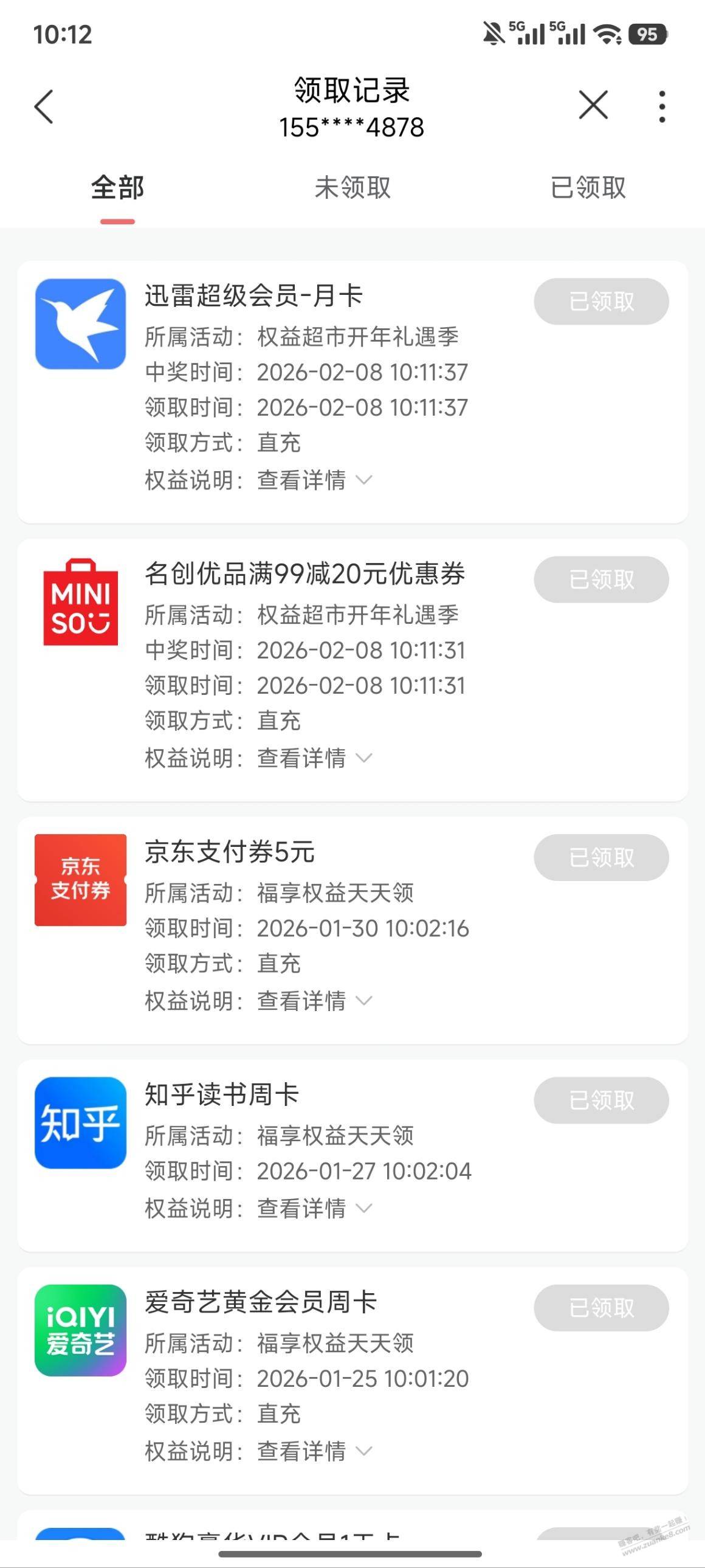Switch to the 全部 tab

pos(117,187)
